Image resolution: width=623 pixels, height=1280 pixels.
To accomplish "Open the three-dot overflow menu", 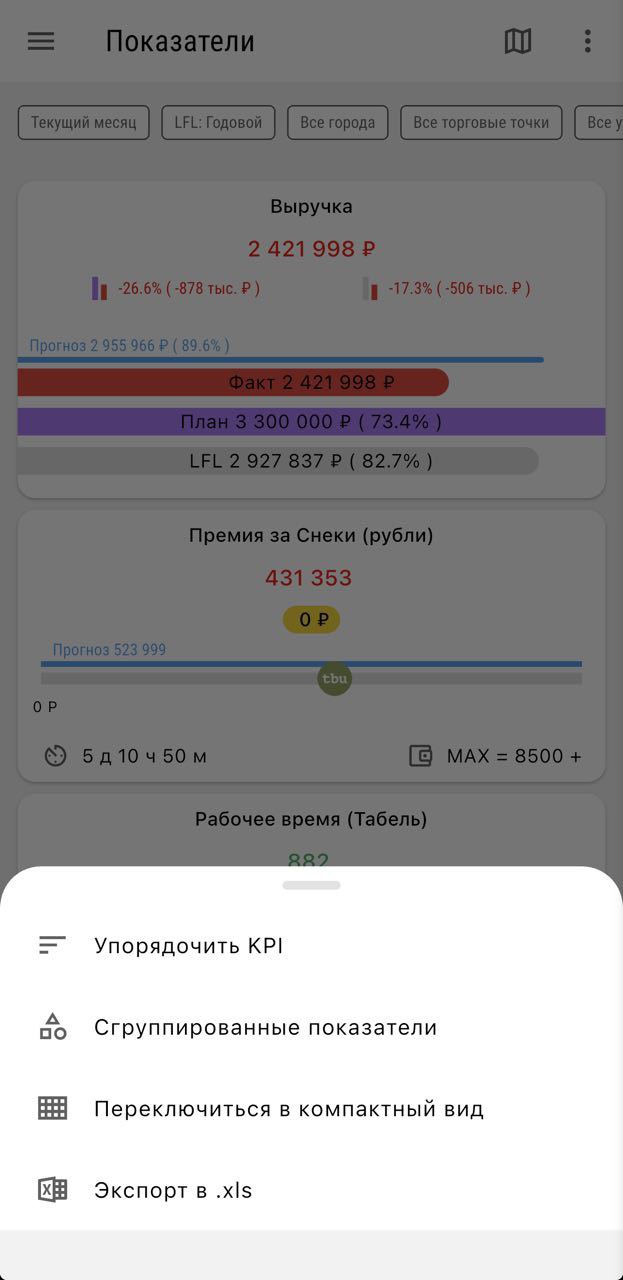I will 587,41.
